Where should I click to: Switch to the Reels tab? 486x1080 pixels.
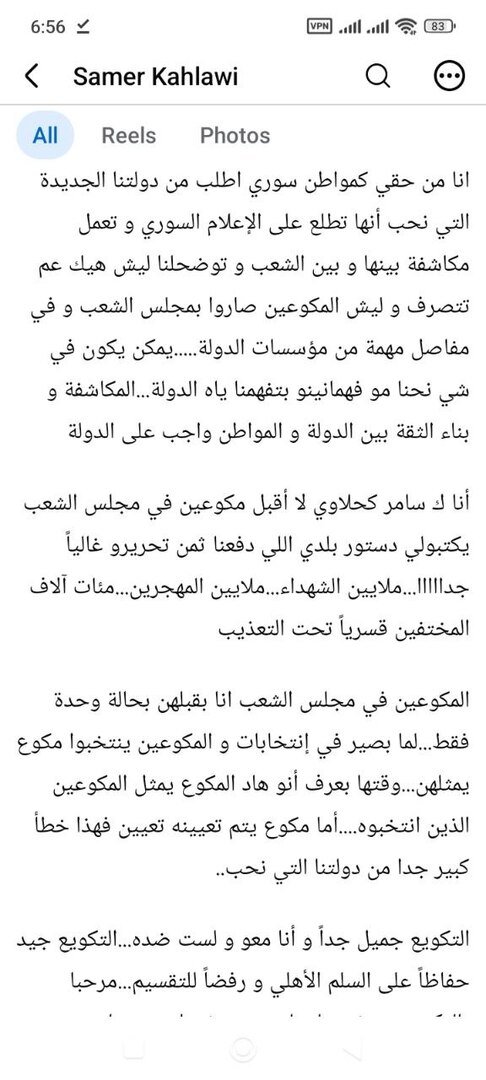[129, 135]
